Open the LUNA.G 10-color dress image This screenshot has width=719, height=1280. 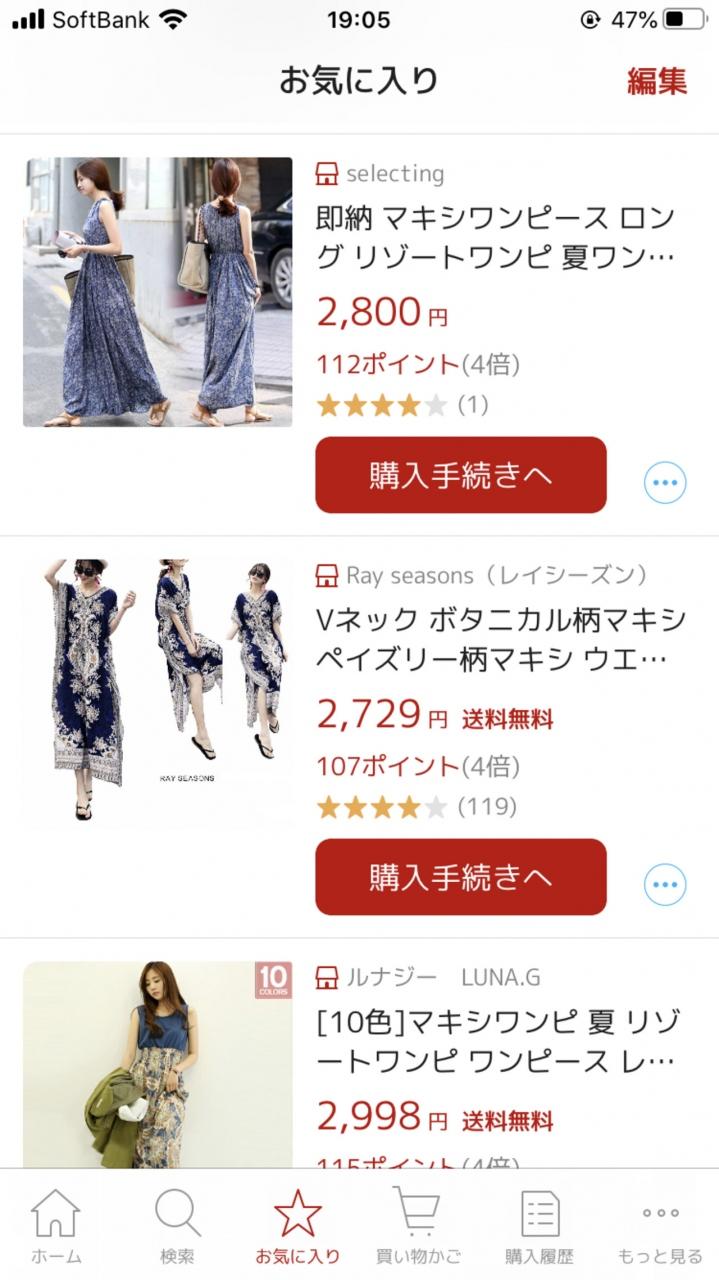(158, 1064)
